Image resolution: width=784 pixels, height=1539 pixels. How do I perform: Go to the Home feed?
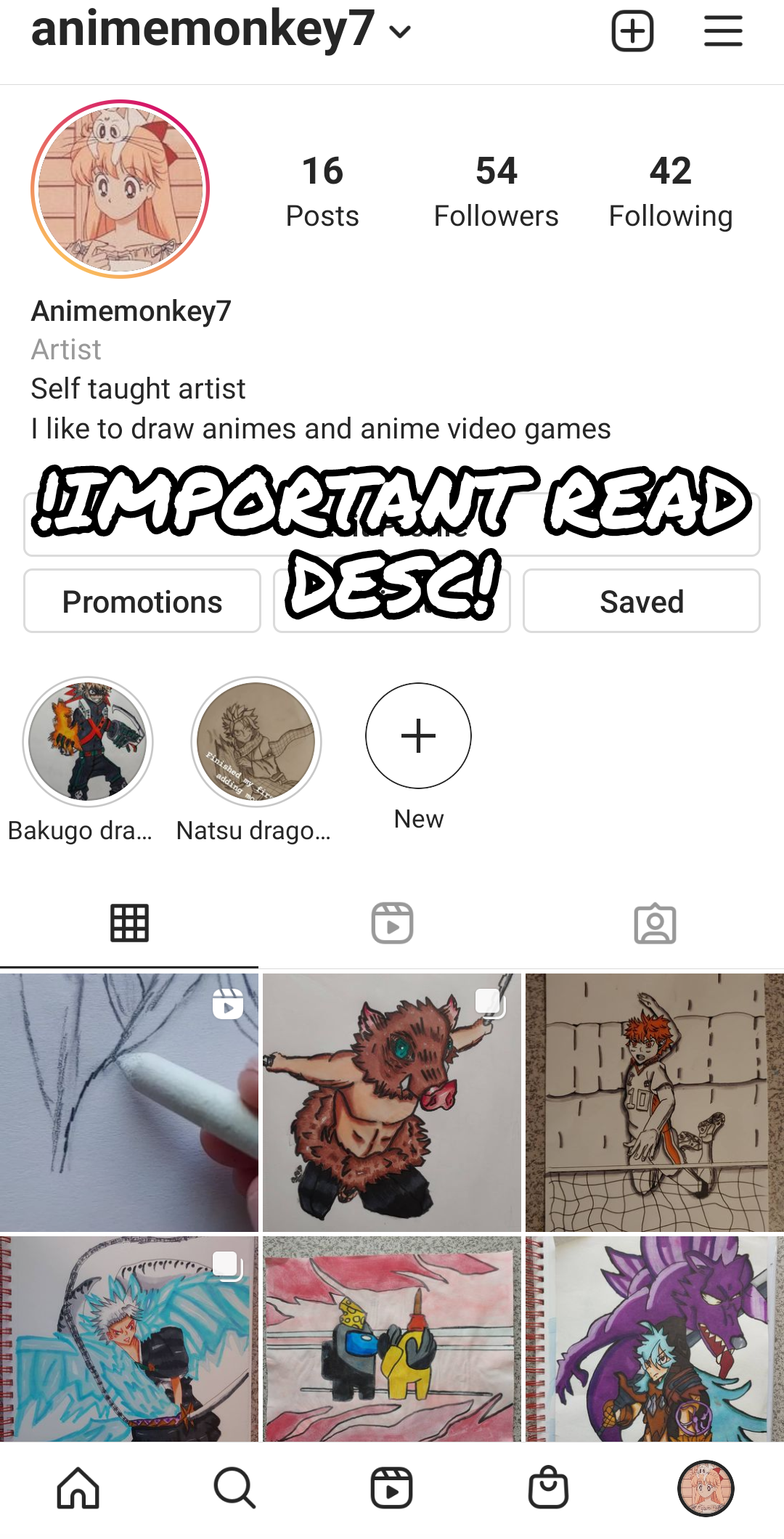point(78,1488)
